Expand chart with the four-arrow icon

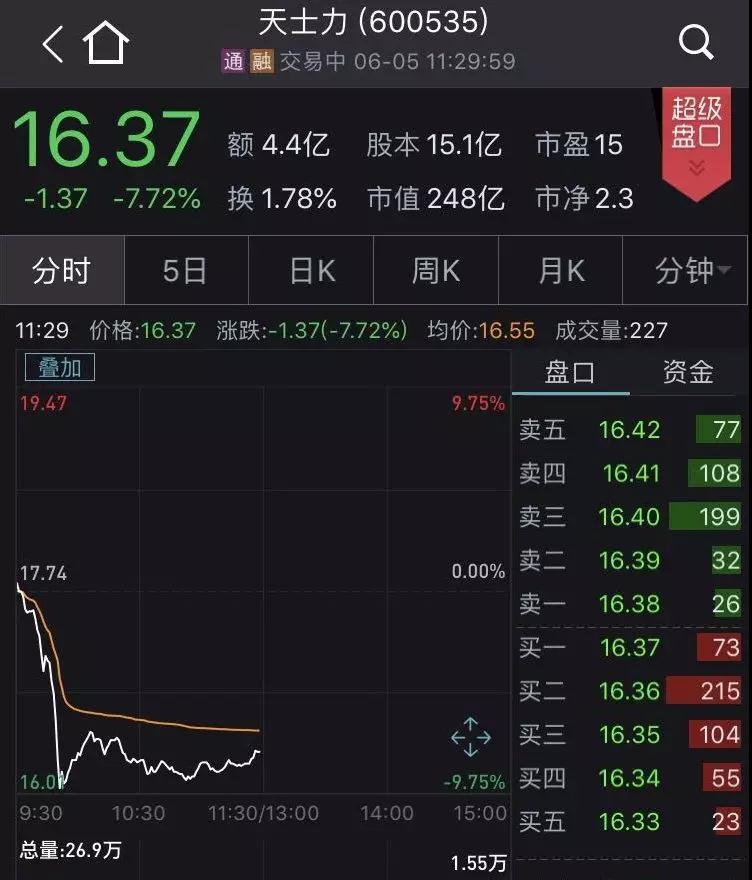pyautogui.click(x=470, y=739)
